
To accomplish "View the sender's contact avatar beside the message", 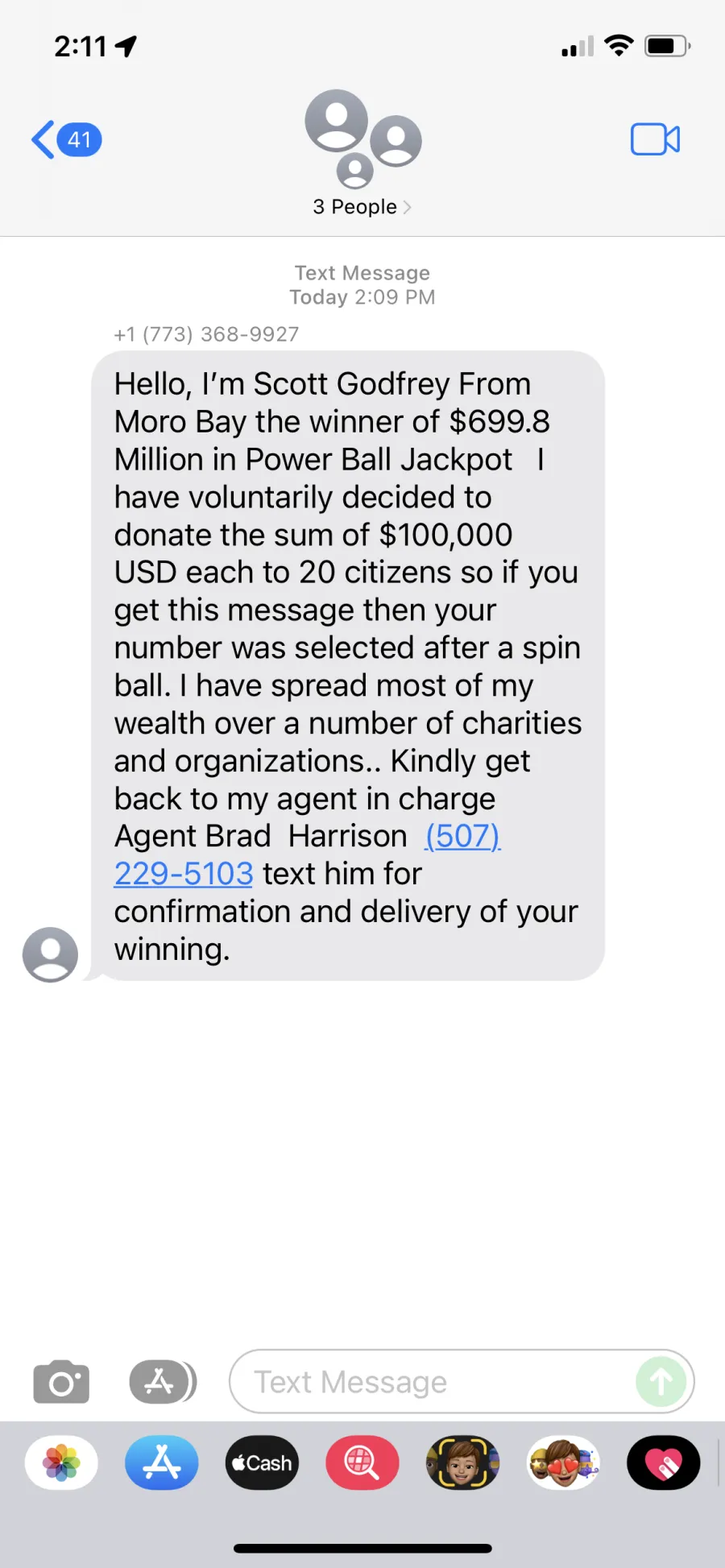I will click(50, 954).
